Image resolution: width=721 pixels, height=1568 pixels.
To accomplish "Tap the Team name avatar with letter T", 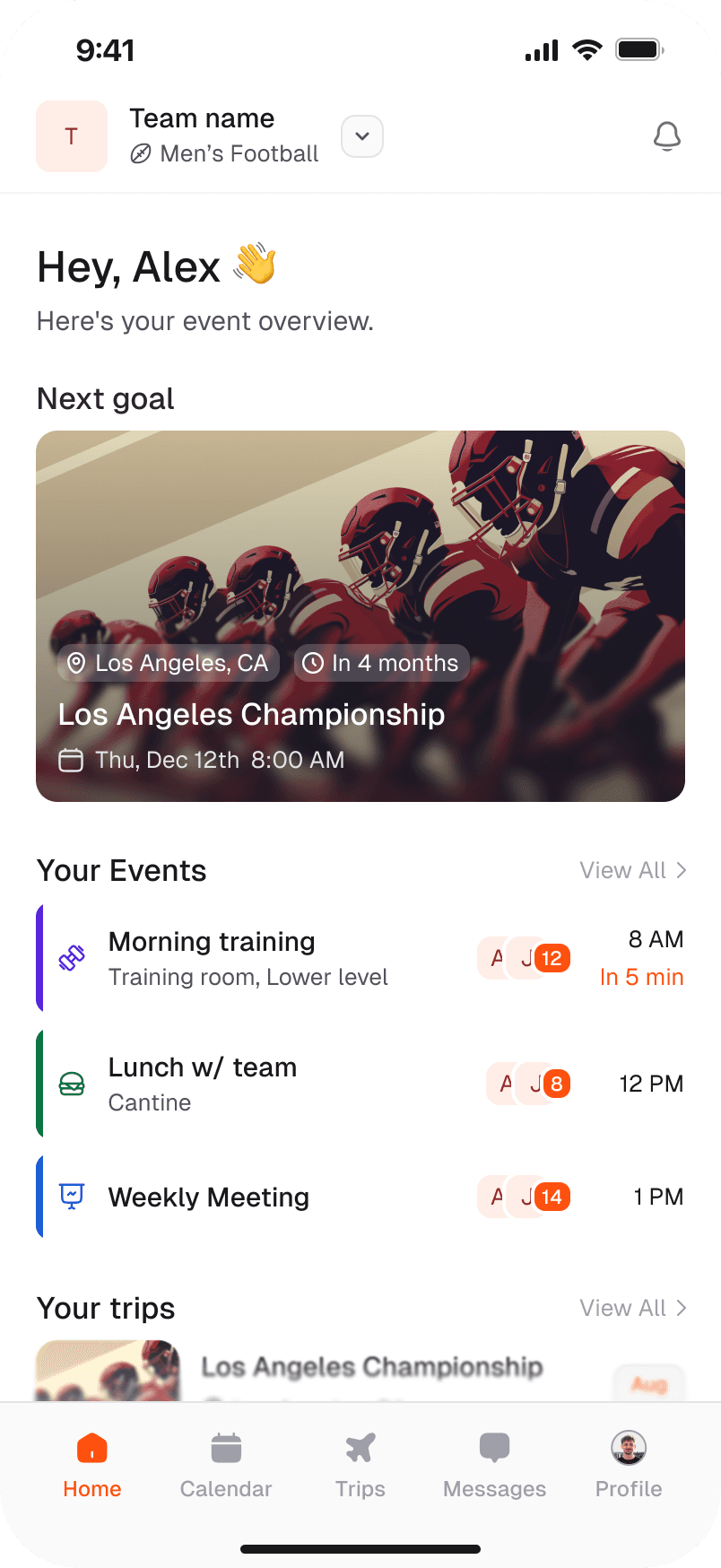I will coord(72,136).
